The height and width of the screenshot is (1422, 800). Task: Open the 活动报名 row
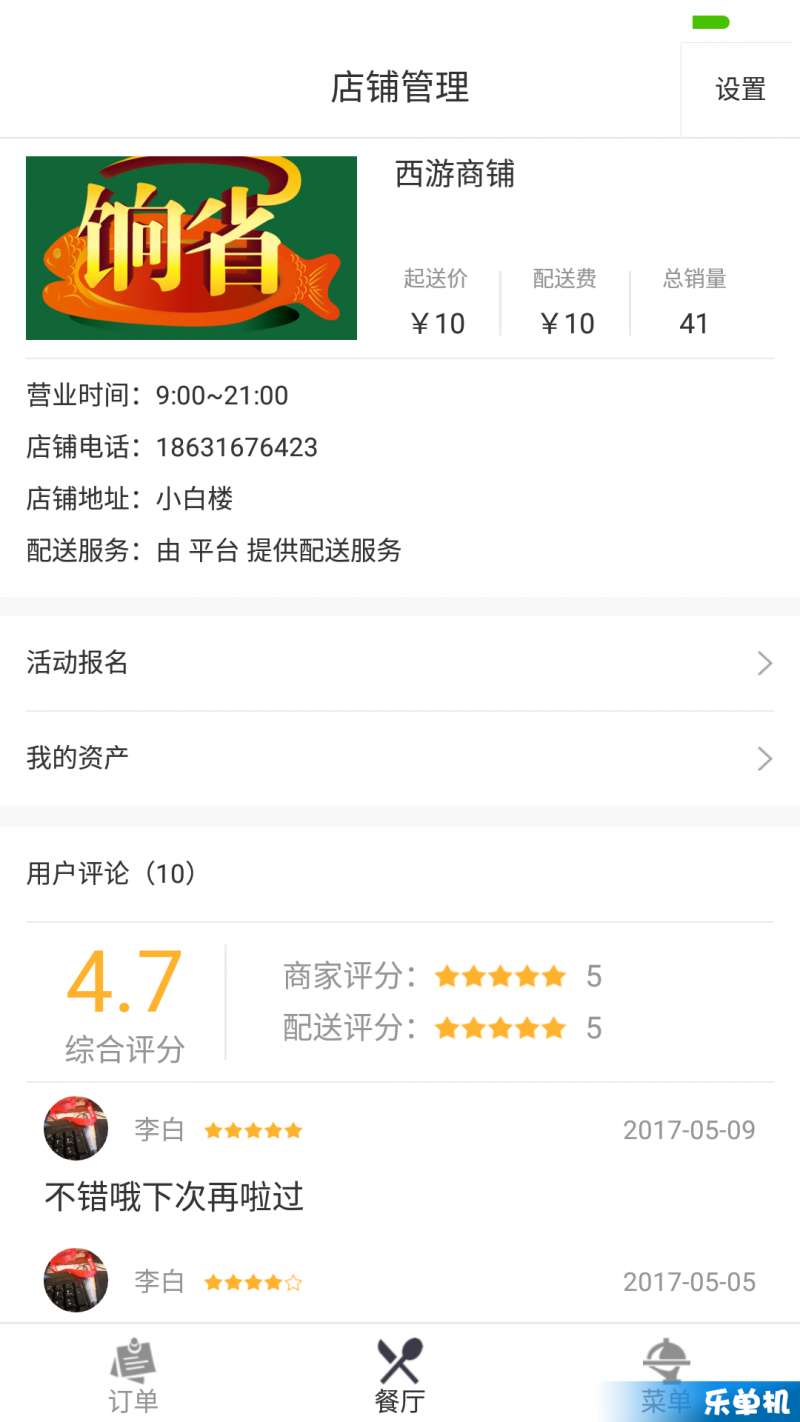[400, 663]
